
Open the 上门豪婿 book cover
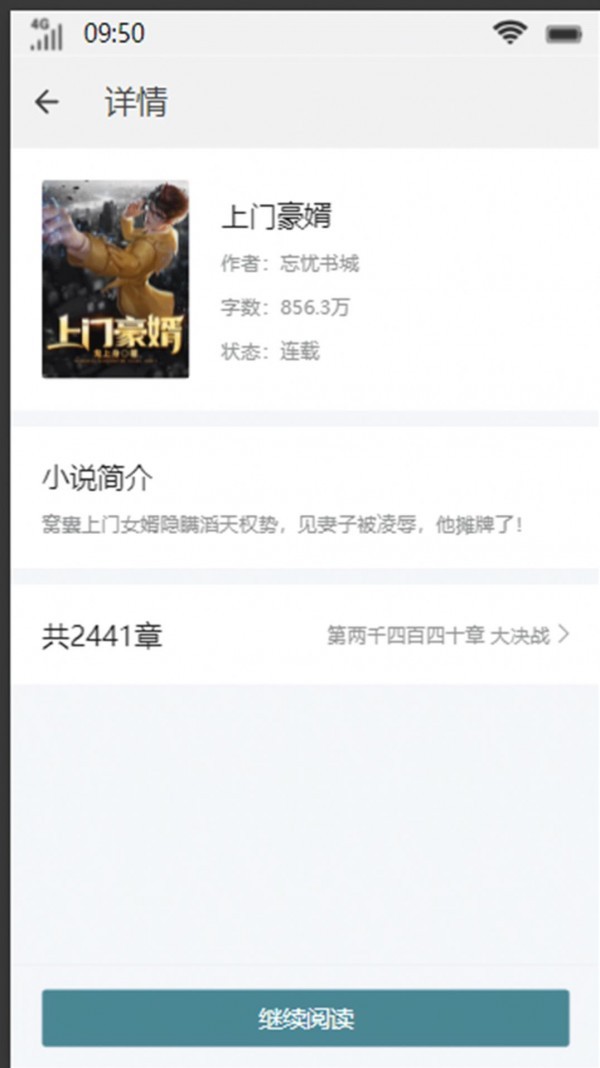point(115,279)
